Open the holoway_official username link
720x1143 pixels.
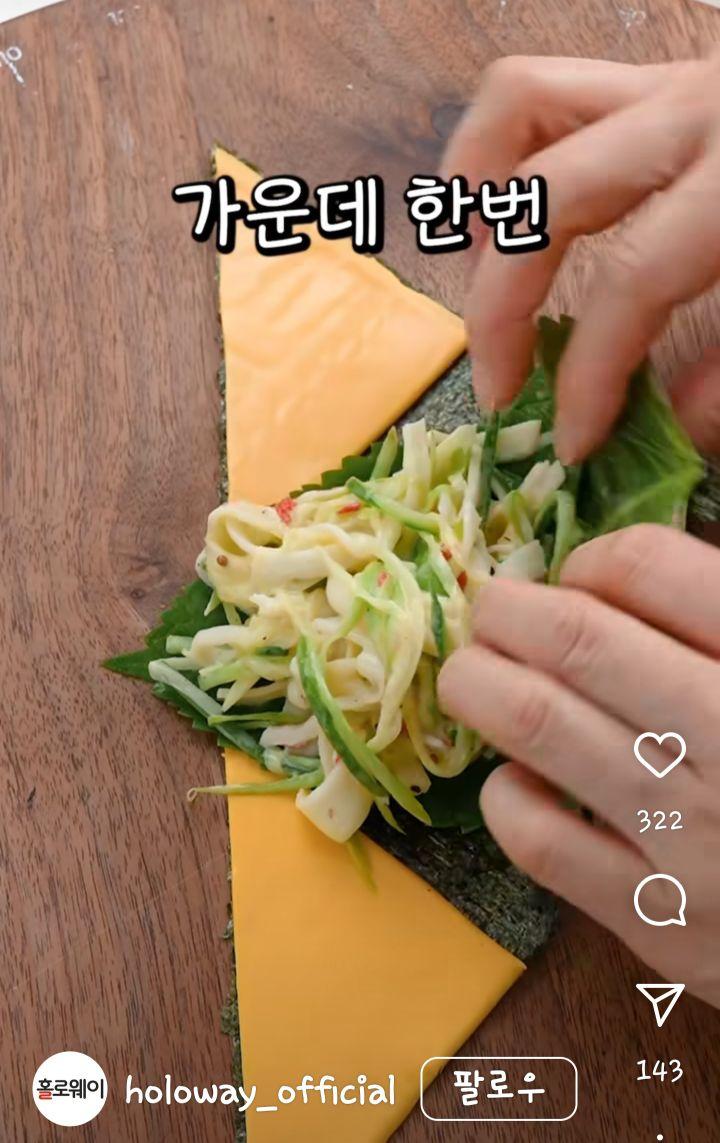click(x=260, y=1090)
